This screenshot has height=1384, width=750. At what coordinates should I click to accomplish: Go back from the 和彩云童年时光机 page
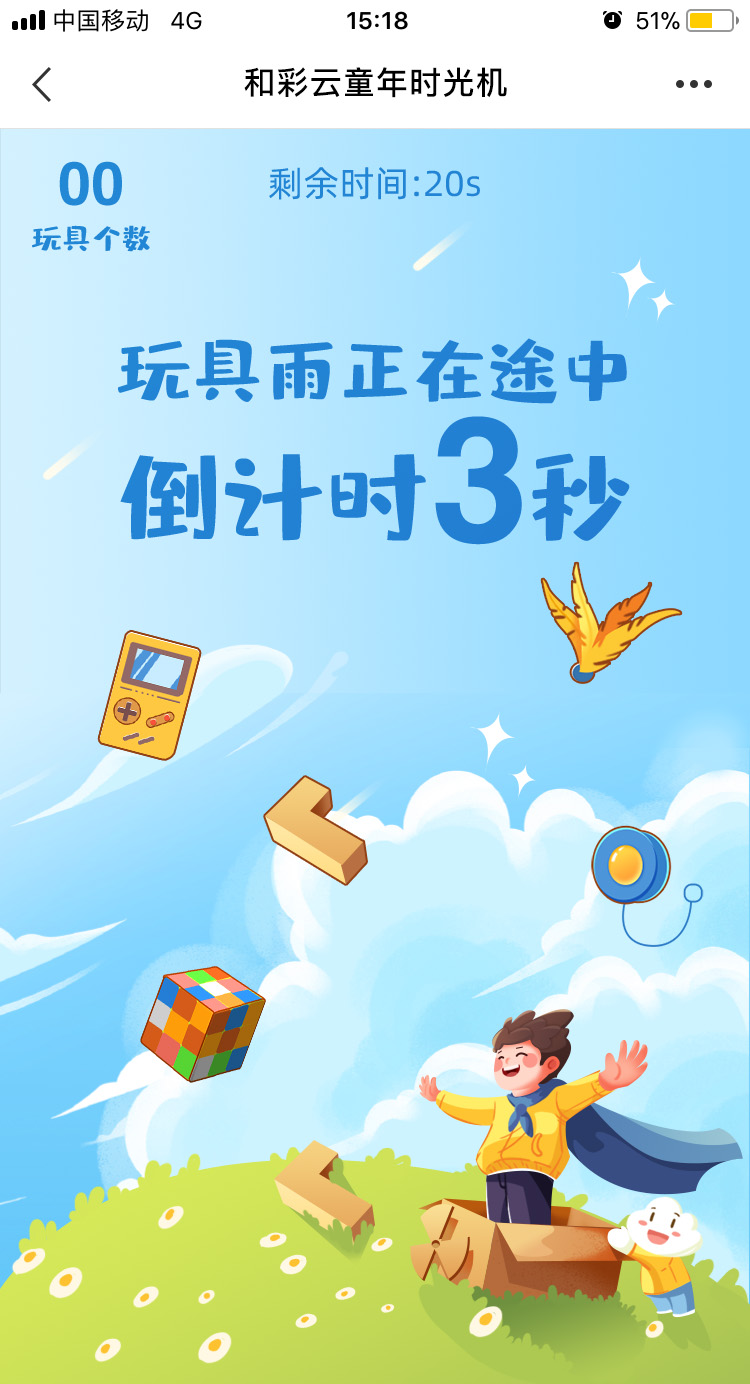tap(42, 84)
